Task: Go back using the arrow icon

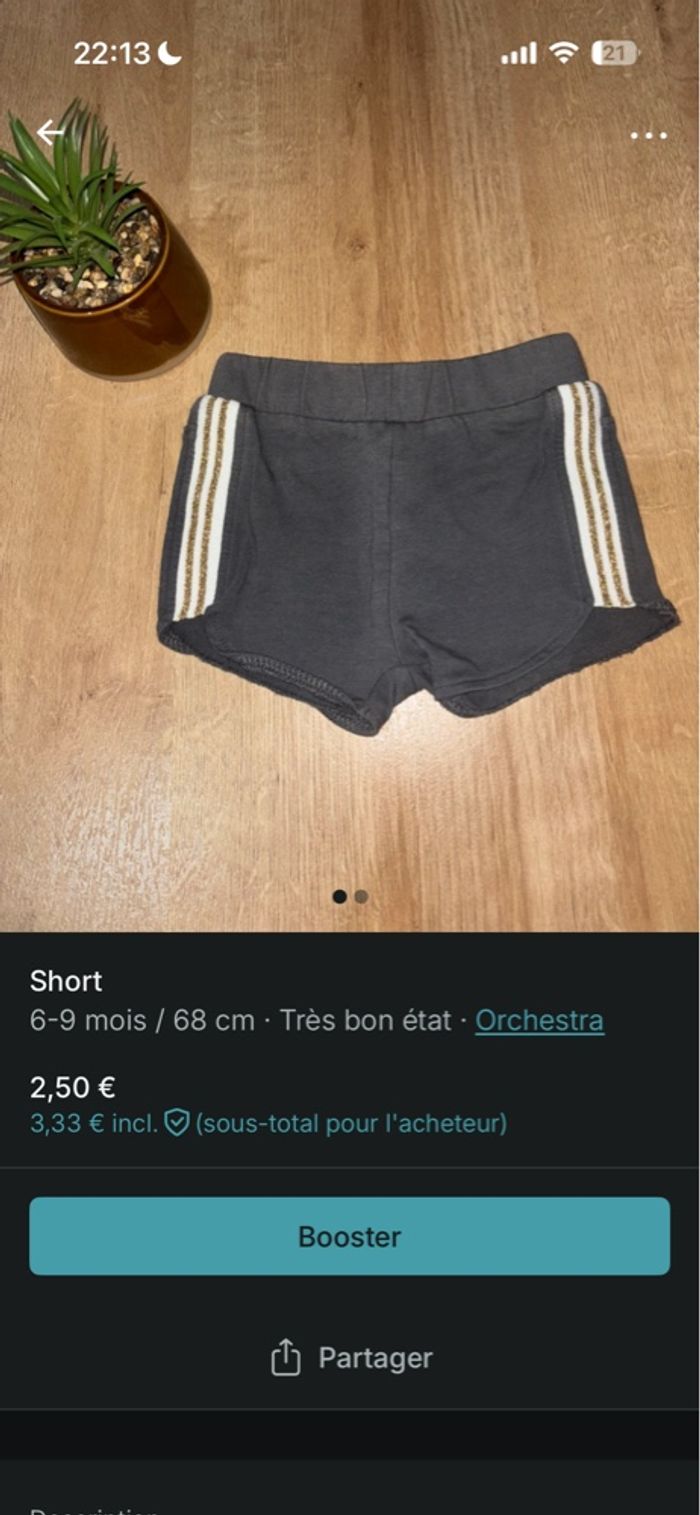Action: click(50, 132)
